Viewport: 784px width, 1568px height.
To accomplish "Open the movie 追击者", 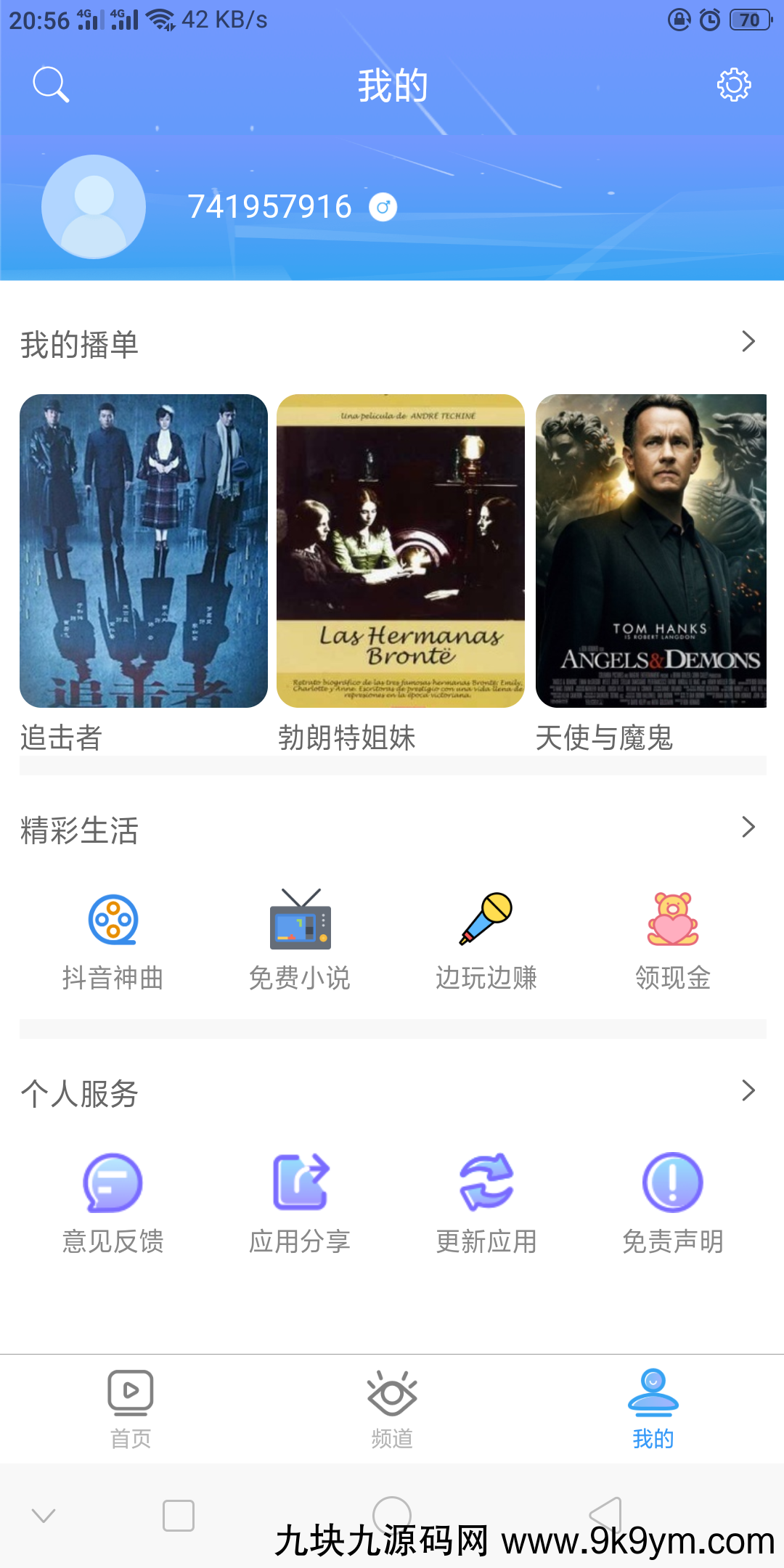I will [144, 551].
